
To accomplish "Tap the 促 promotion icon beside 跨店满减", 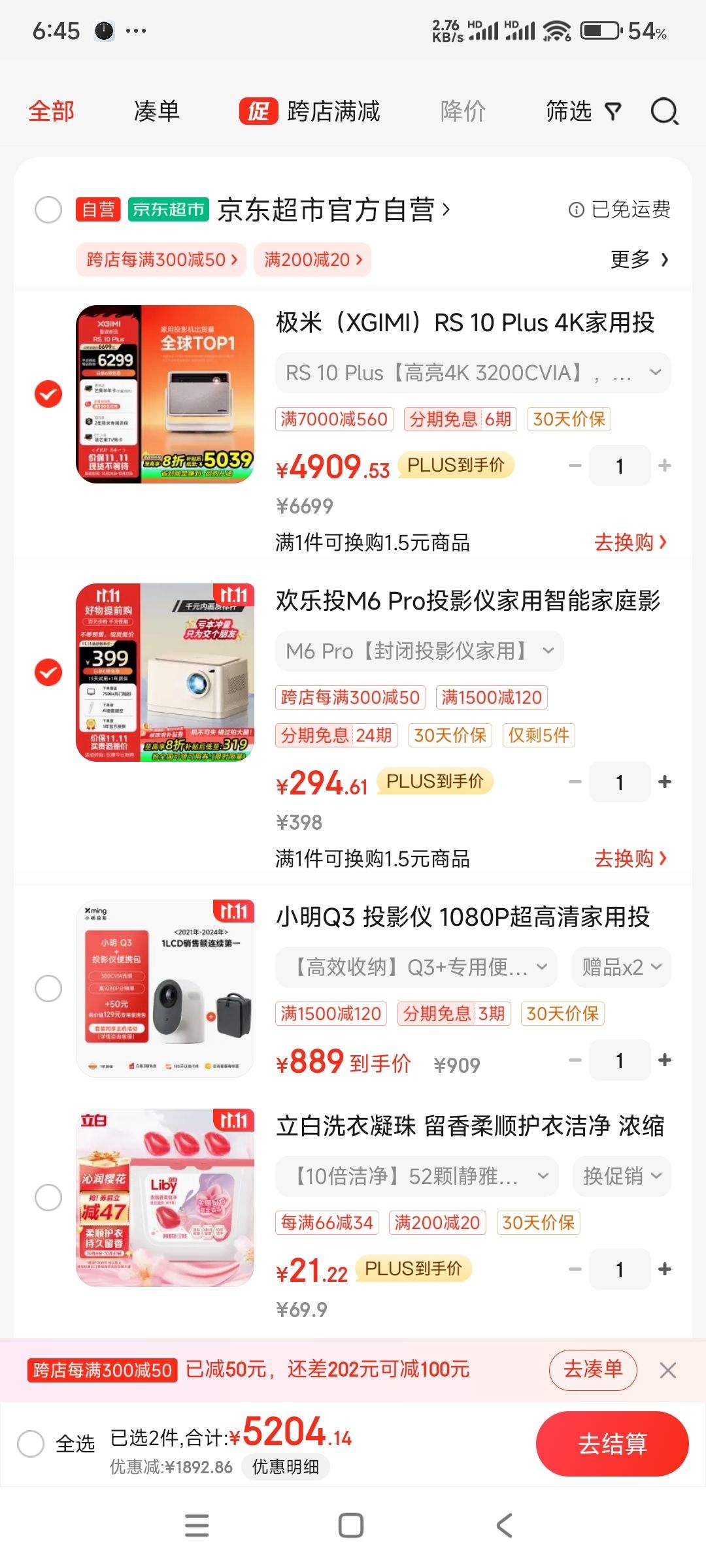I will pos(260,111).
